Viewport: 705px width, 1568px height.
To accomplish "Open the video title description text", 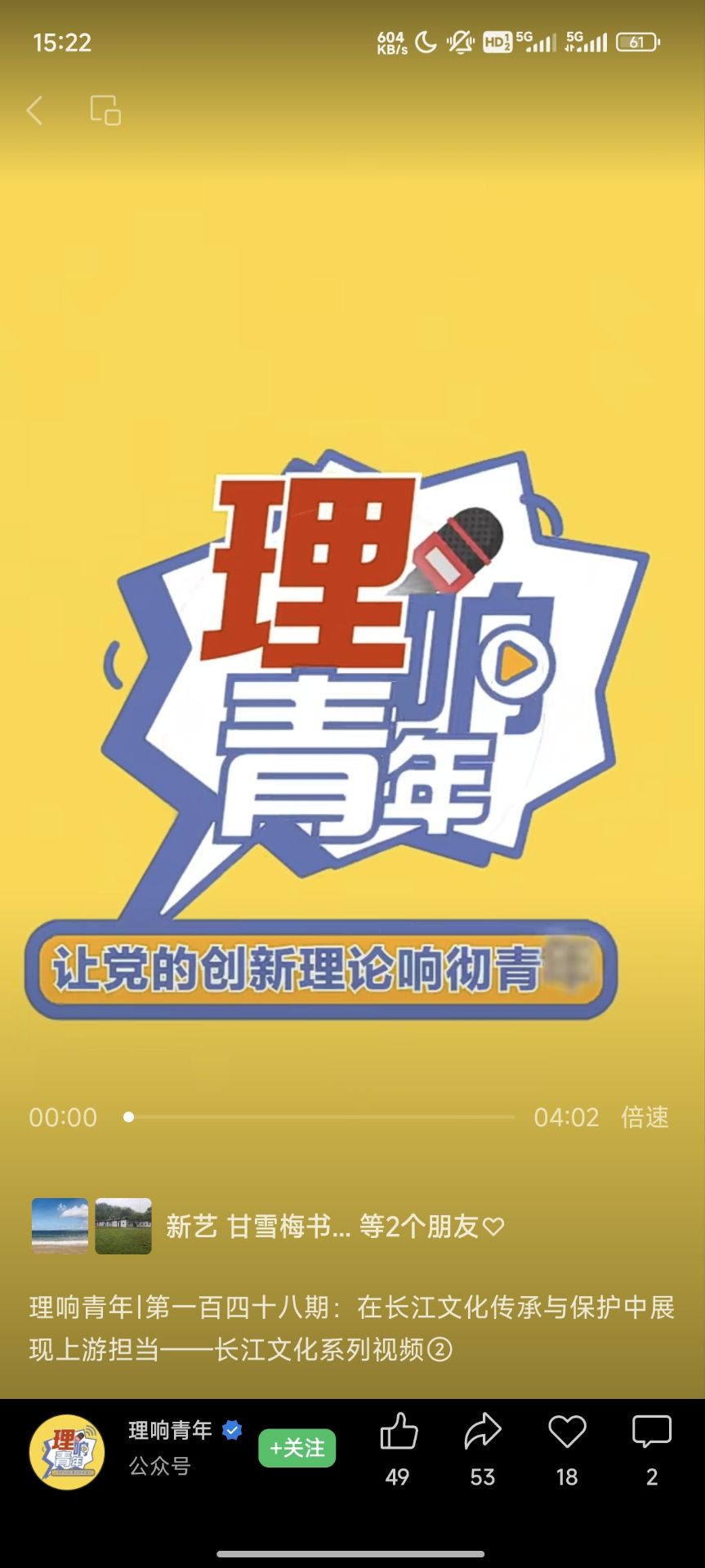I will pyautogui.click(x=351, y=1328).
